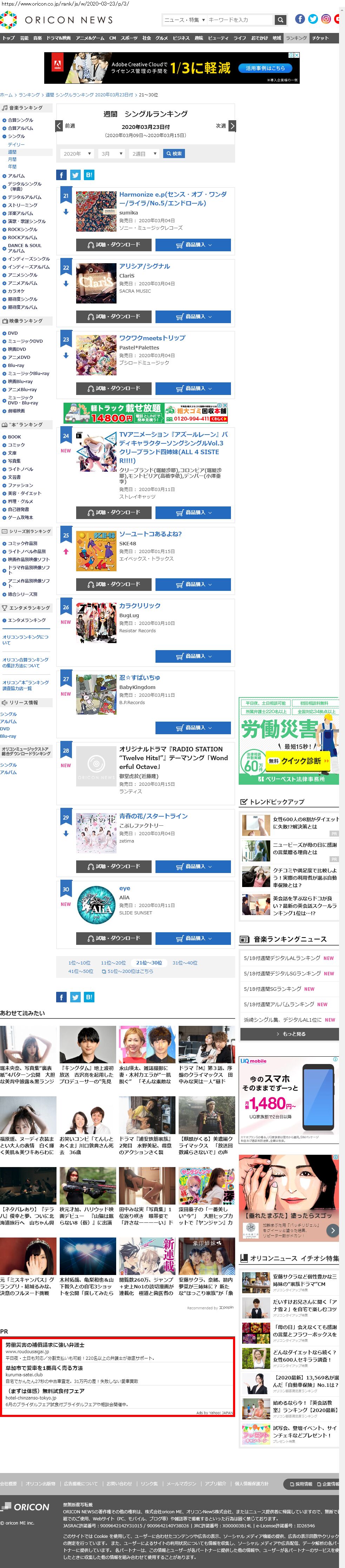Select 合算シングル in sidebar
The image size is (345, 1568).
[21, 120]
